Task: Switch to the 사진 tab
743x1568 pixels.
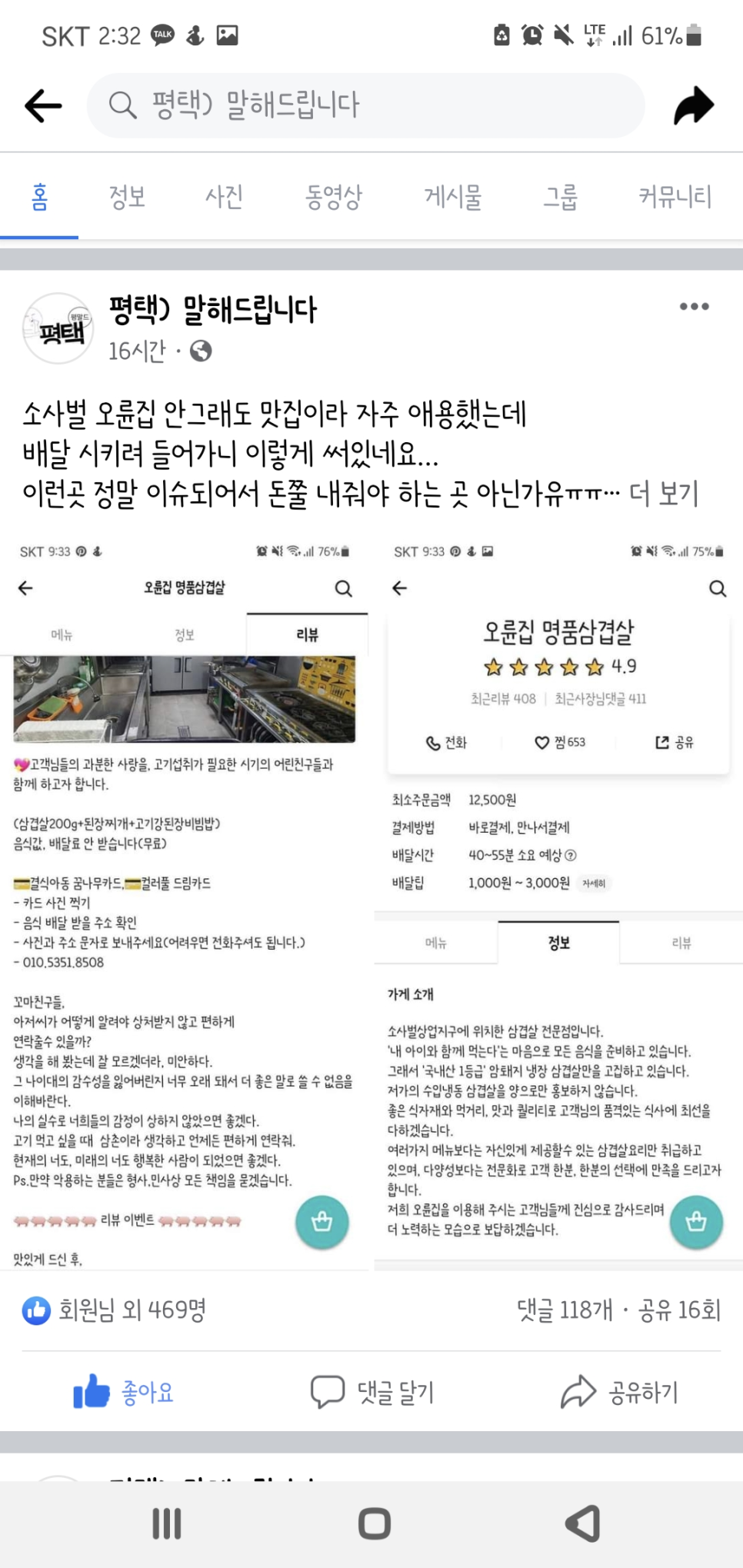Action: tap(224, 197)
